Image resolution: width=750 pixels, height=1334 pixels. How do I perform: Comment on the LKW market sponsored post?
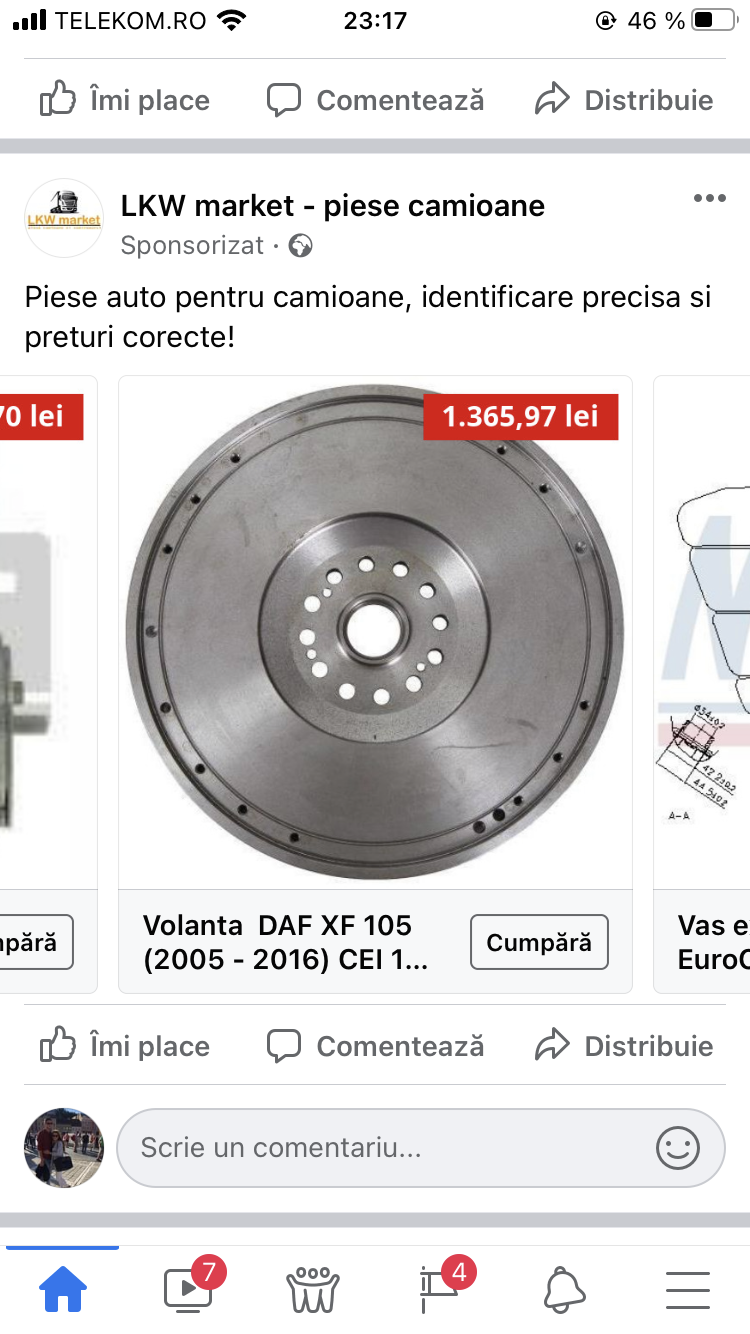(375, 1046)
